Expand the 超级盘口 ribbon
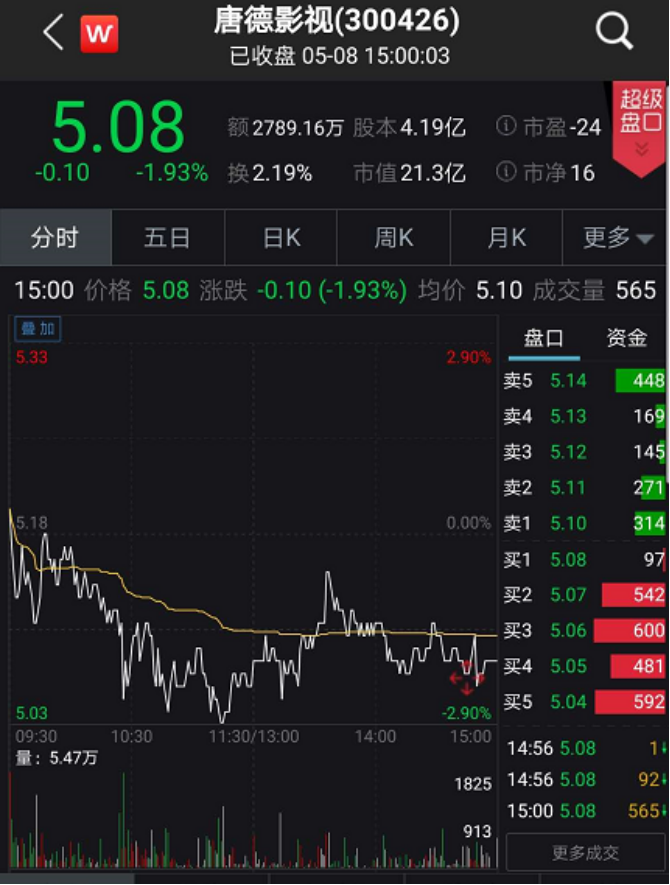 pos(641,124)
